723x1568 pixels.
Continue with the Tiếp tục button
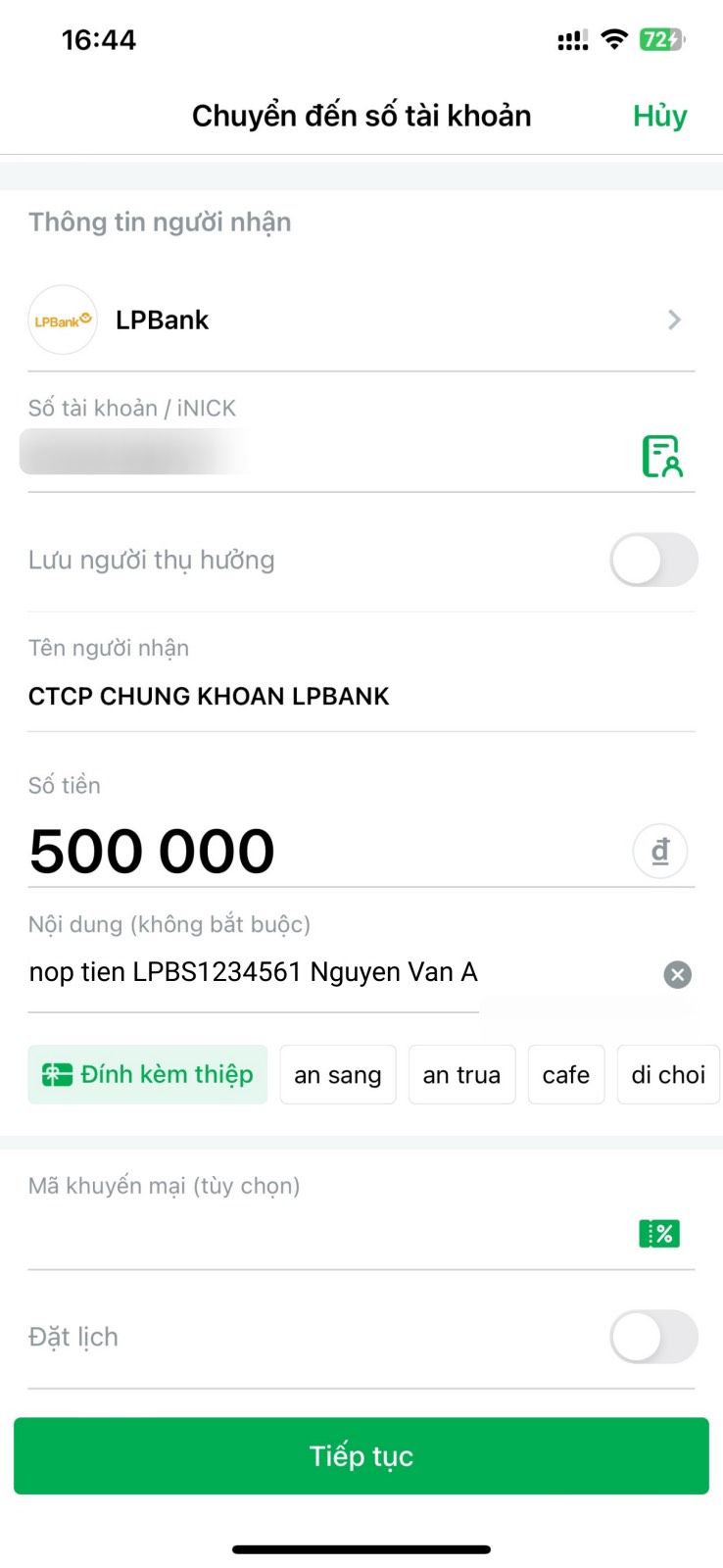click(x=361, y=1455)
